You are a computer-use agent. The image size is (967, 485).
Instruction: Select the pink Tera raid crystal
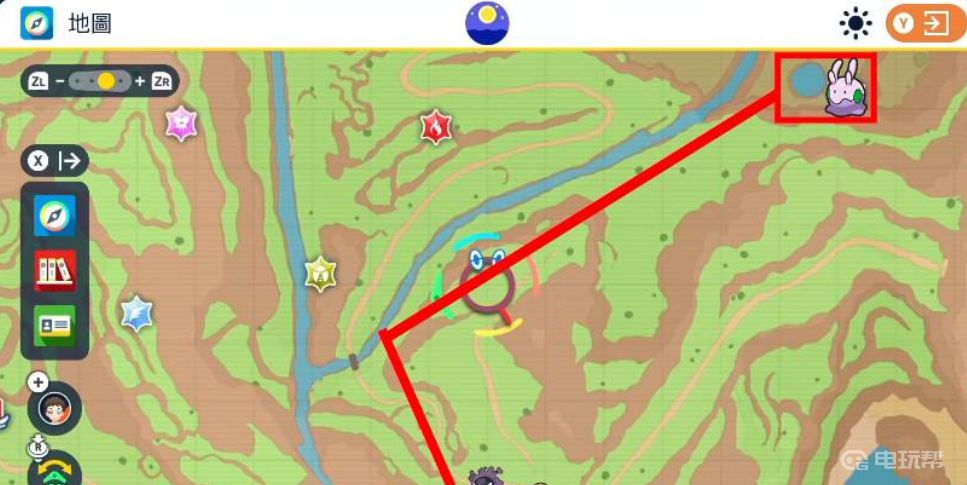pyautogui.click(x=181, y=123)
